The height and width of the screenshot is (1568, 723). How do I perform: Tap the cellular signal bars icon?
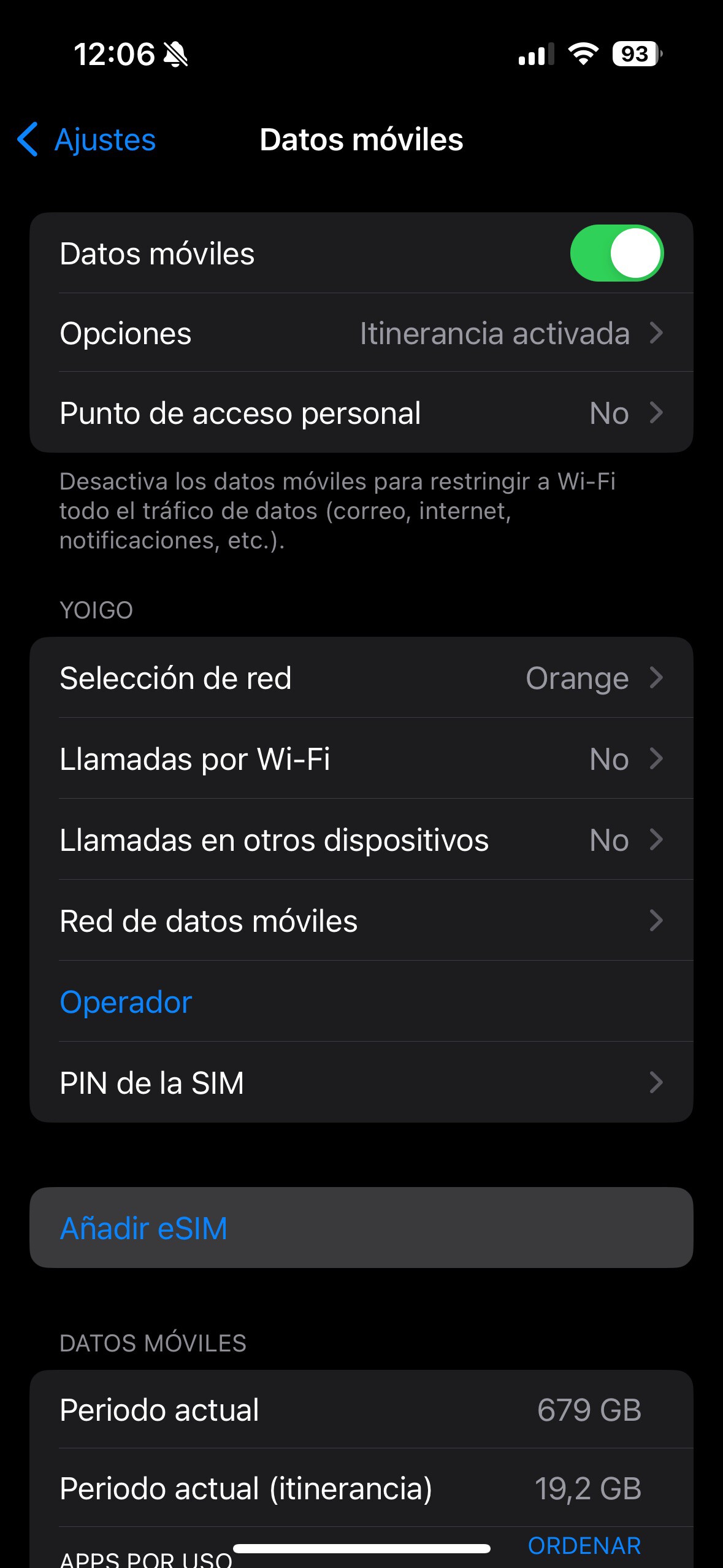click(x=535, y=55)
